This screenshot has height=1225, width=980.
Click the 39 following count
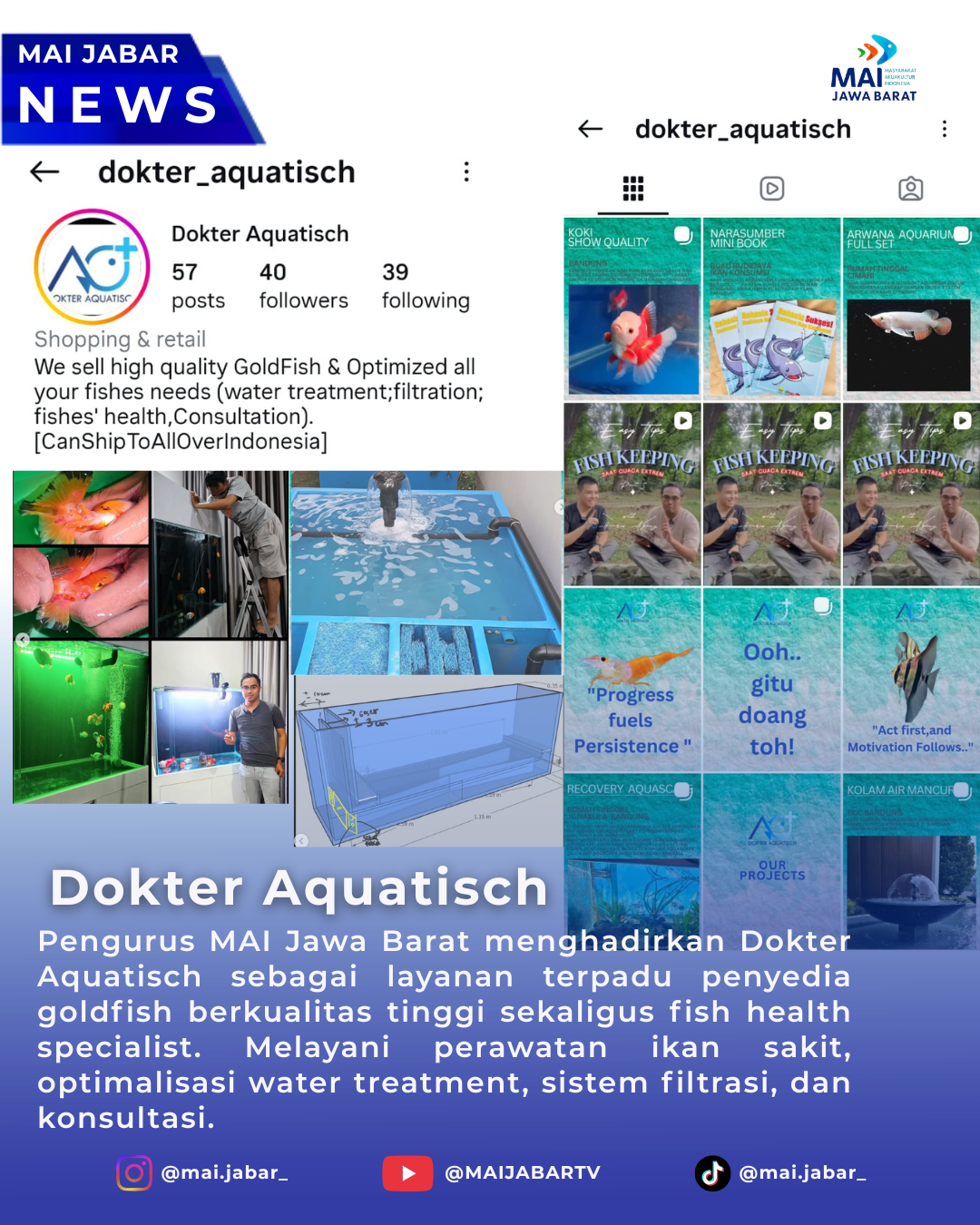(425, 285)
